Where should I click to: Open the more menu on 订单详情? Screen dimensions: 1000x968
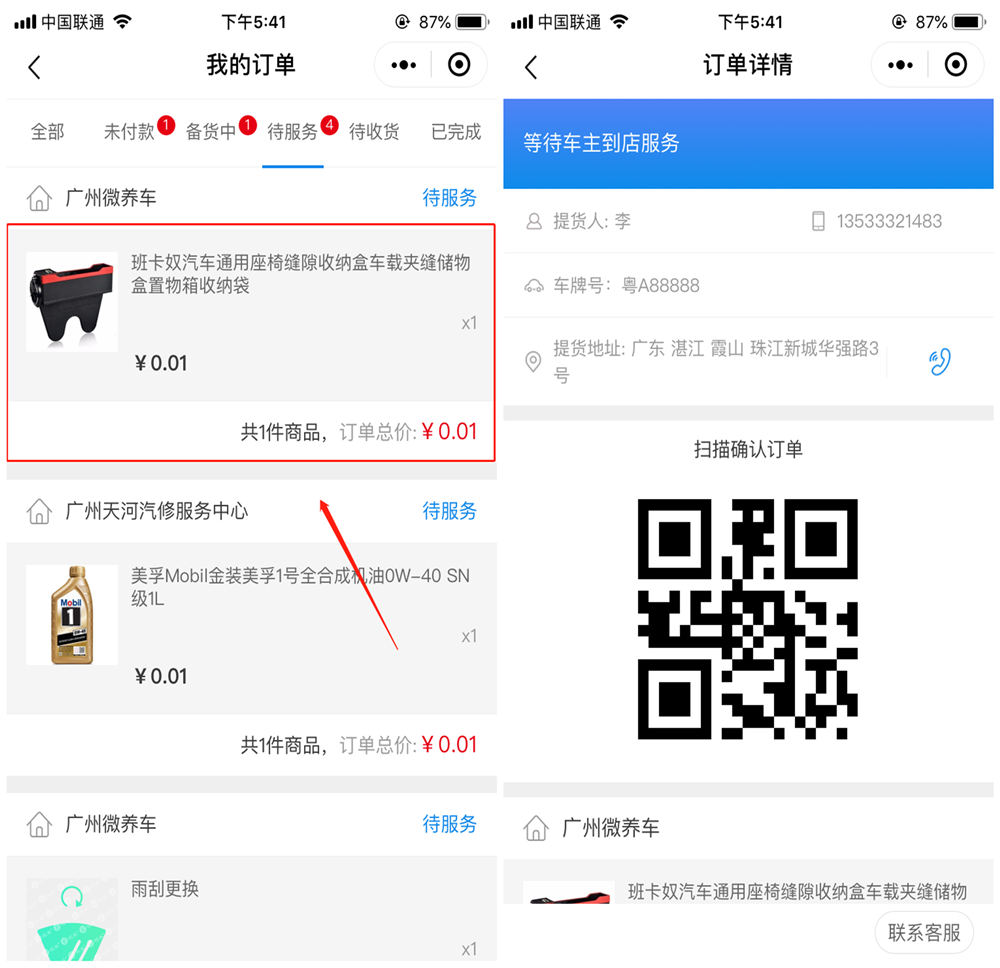pyautogui.click(x=900, y=66)
